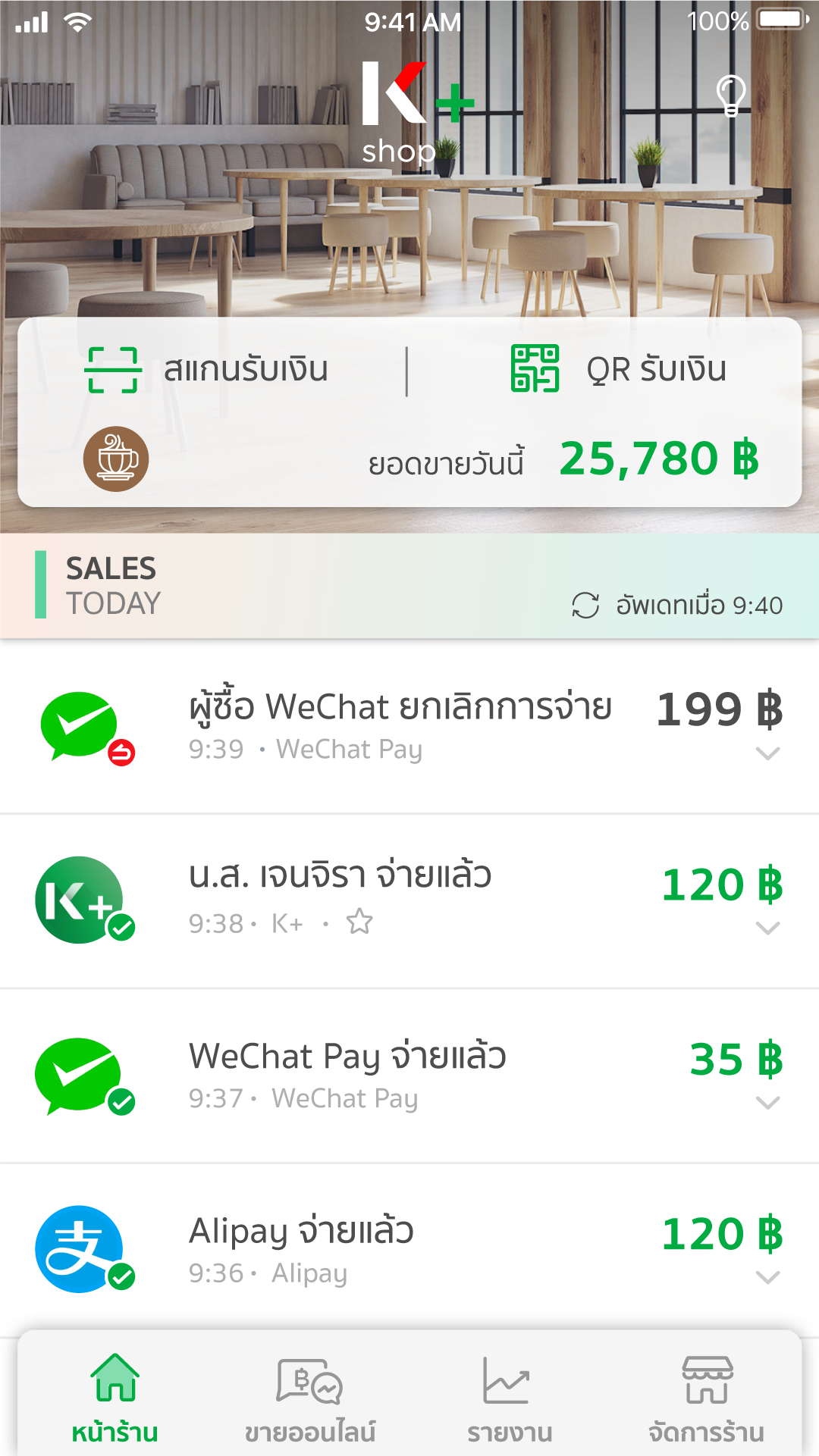
Task: Expand the 199 ฿ transaction chevron
Action: [x=768, y=753]
